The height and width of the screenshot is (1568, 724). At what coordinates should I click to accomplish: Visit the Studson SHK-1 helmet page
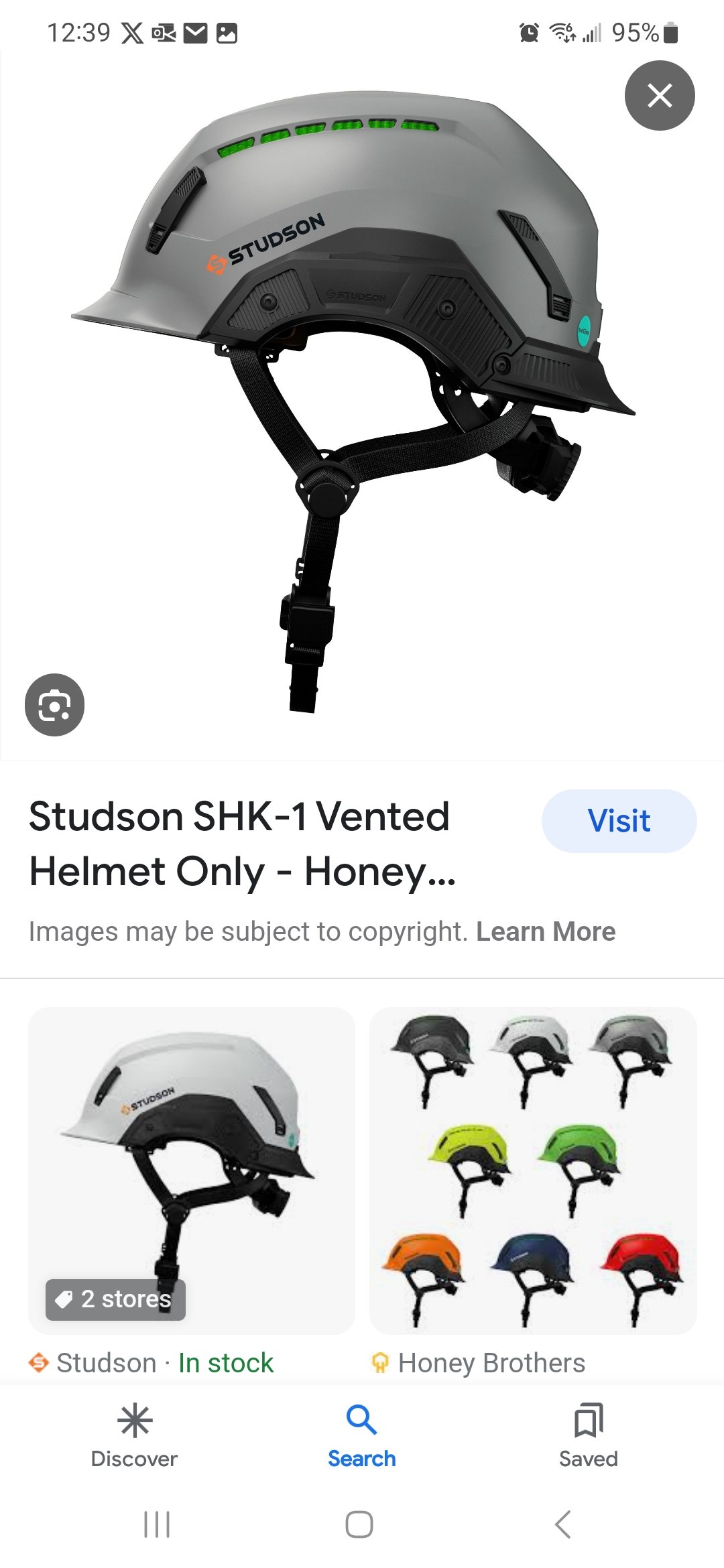[619, 821]
